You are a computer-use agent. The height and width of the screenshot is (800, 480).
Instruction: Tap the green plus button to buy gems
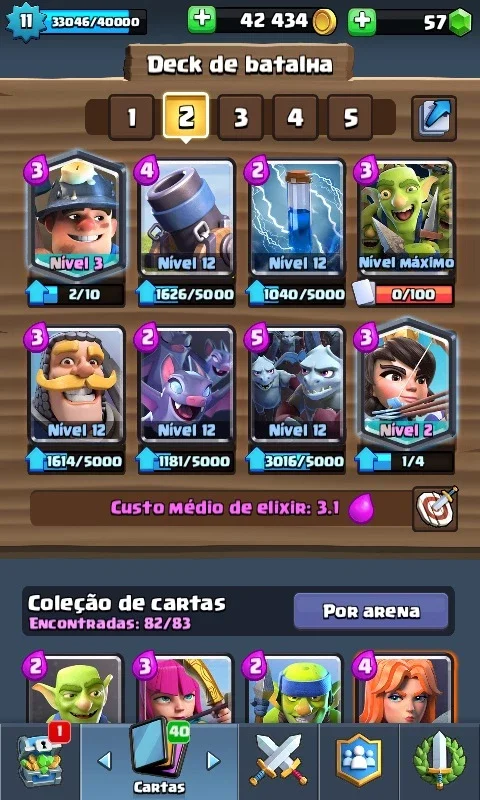point(362,21)
